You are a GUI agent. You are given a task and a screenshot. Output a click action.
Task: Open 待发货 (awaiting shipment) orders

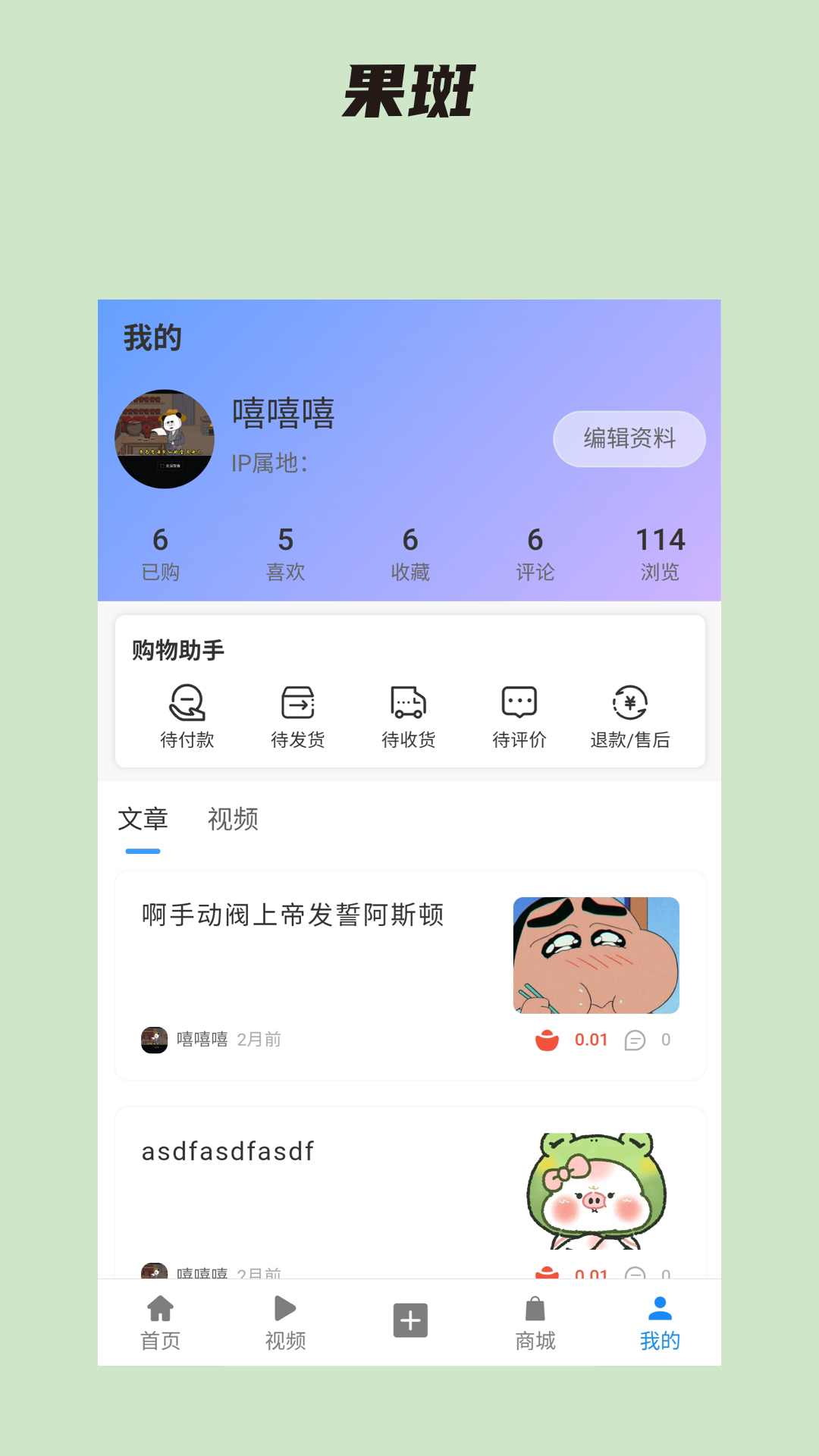point(297,714)
